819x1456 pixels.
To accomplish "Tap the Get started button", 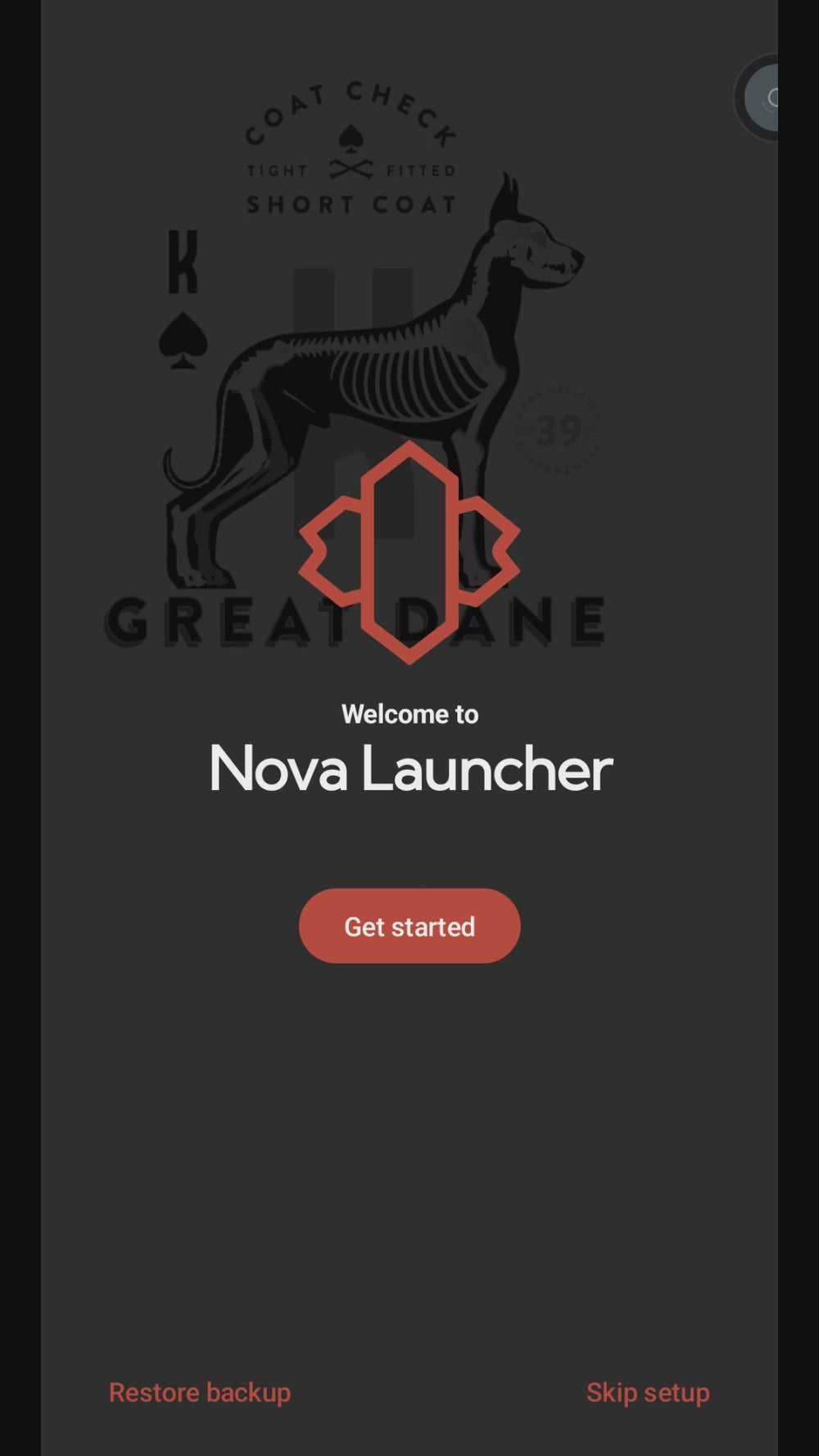I will [x=409, y=926].
